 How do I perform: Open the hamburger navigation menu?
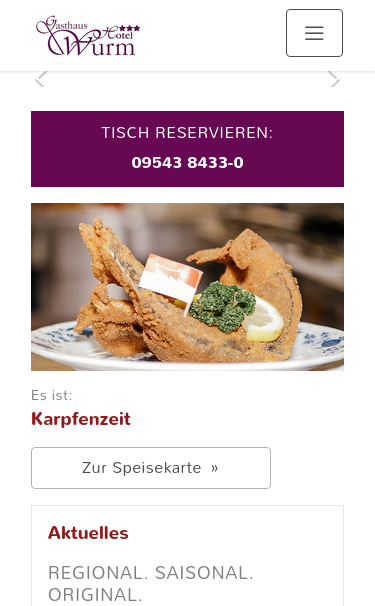(314, 33)
